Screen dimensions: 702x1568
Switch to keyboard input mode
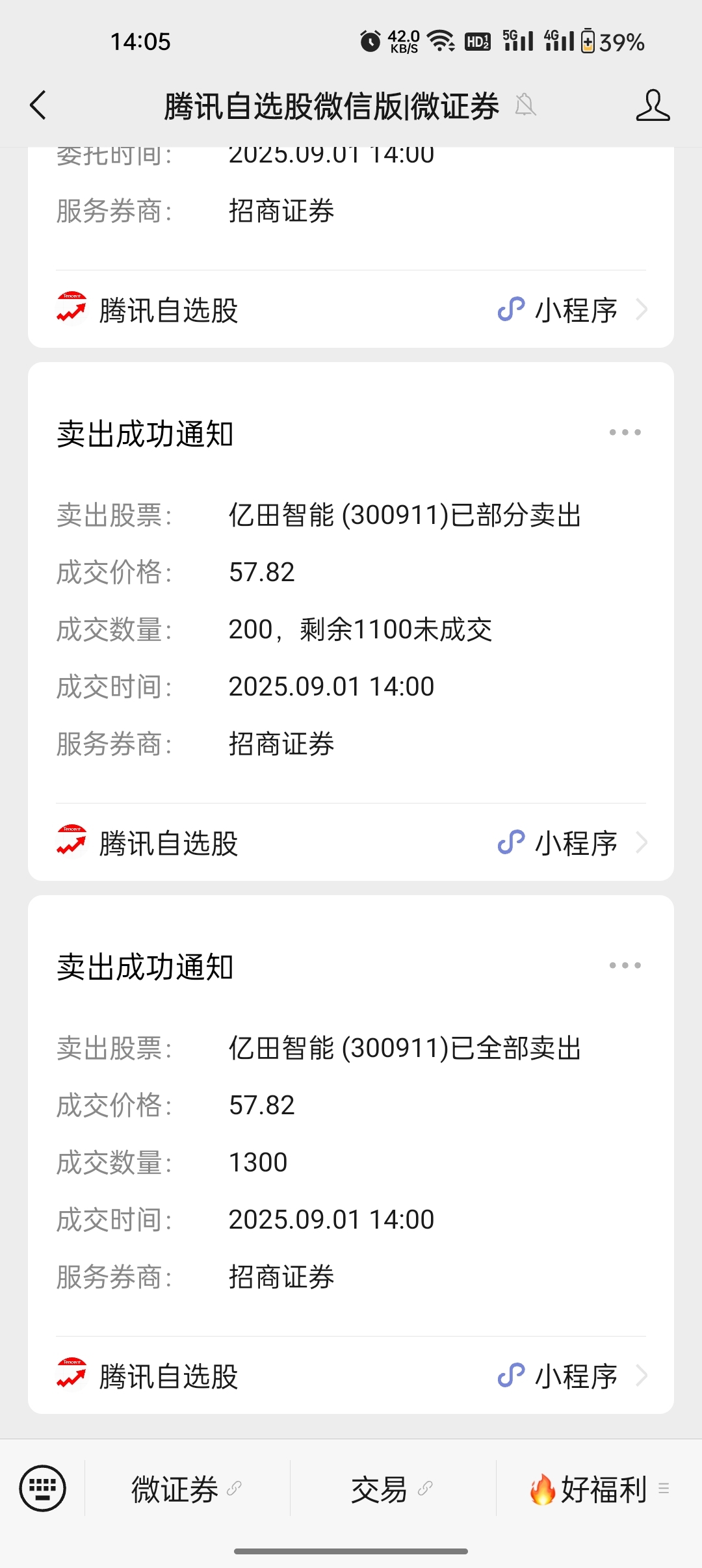click(x=42, y=1488)
